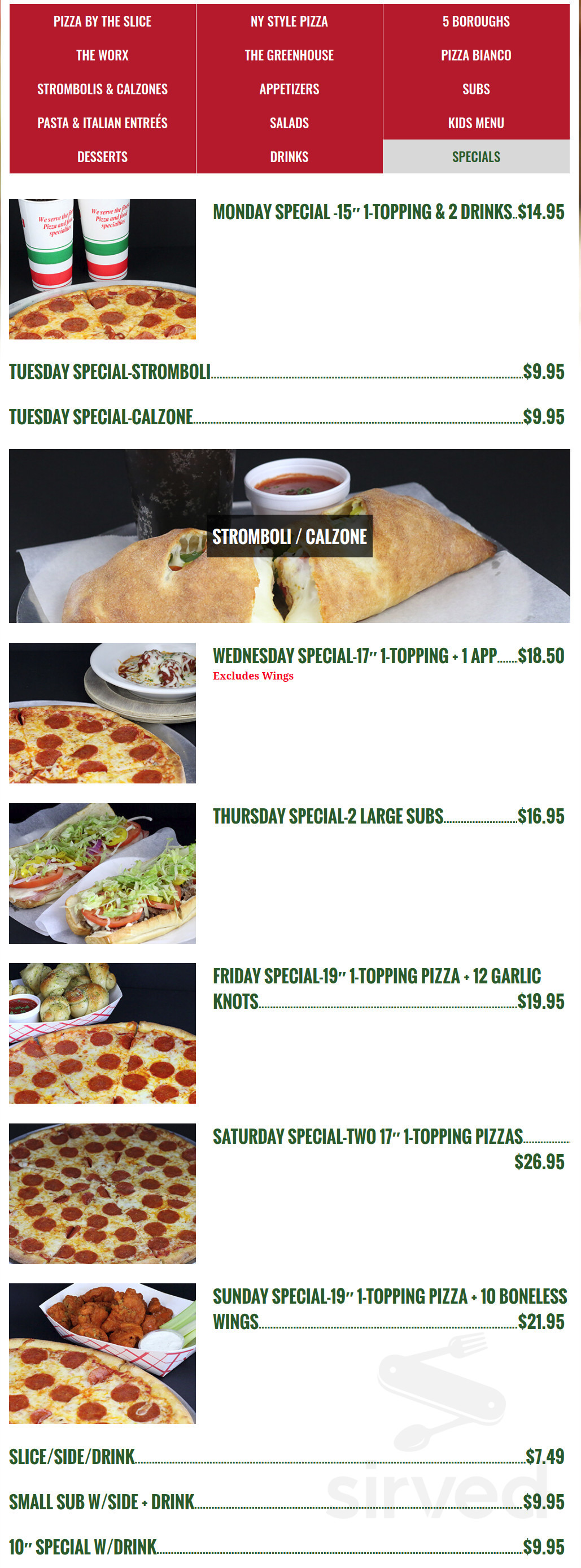The height and width of the screenshot is (1568, 581).
Task: Open the APPETIZERS category
Action: [289, 88]
